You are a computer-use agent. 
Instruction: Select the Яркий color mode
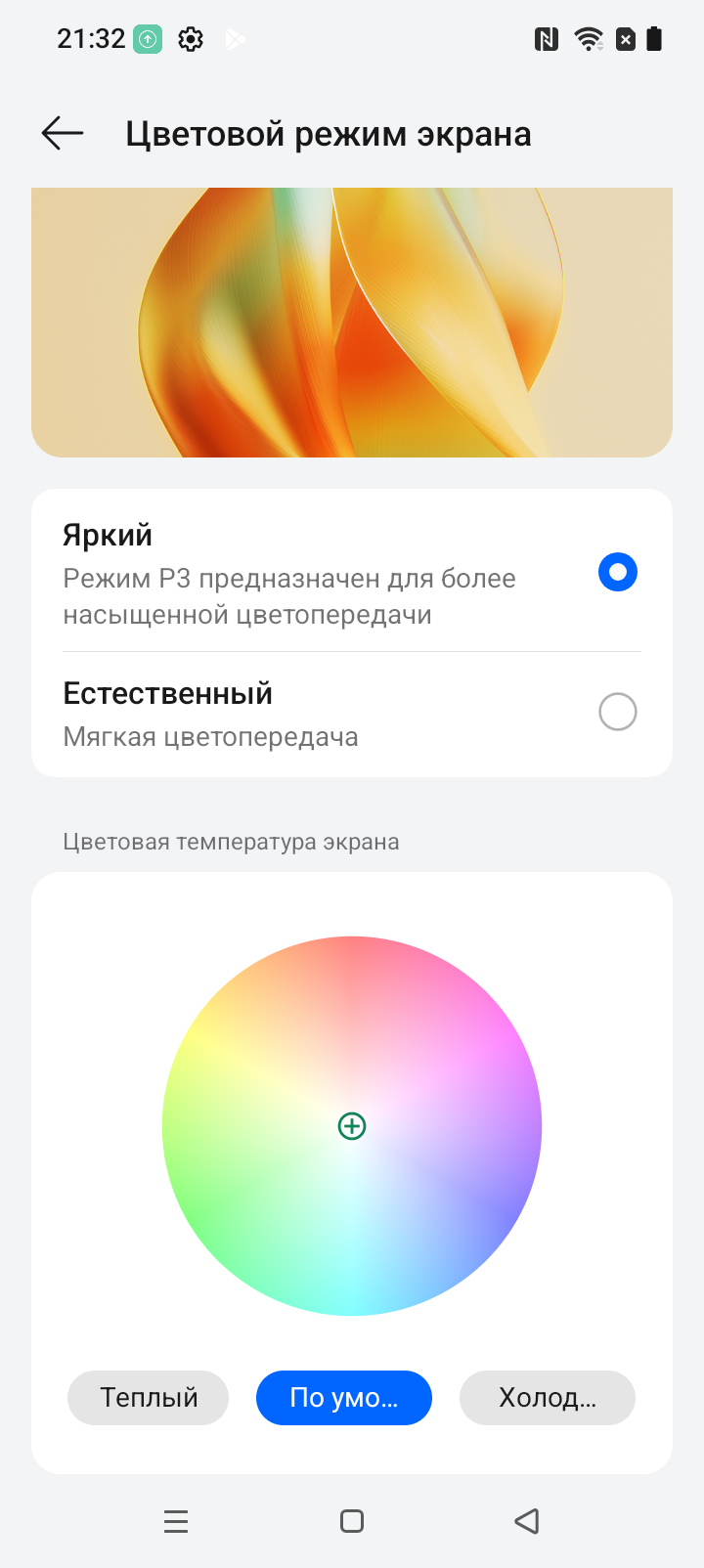point(617,572)
